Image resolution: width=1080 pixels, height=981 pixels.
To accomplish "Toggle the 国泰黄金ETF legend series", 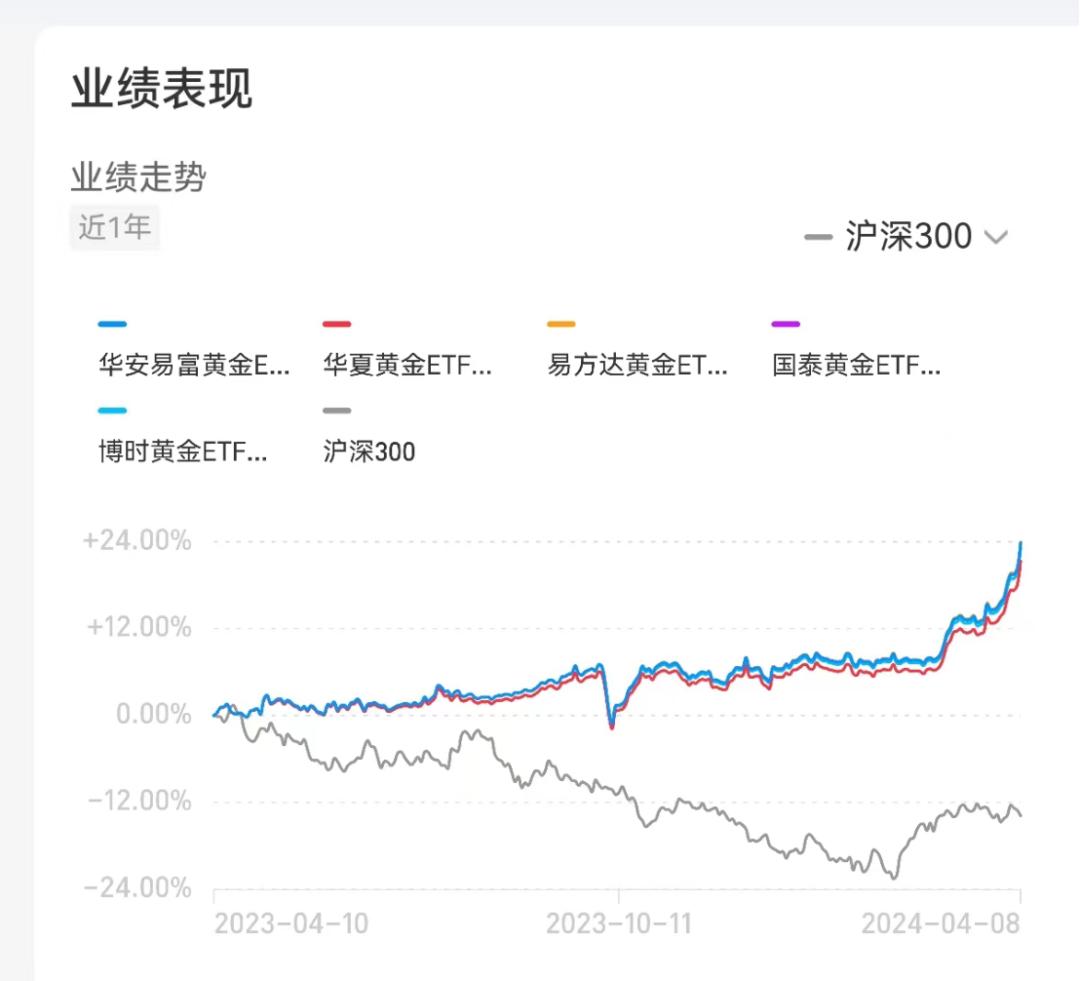I will [x=856, y=349].
